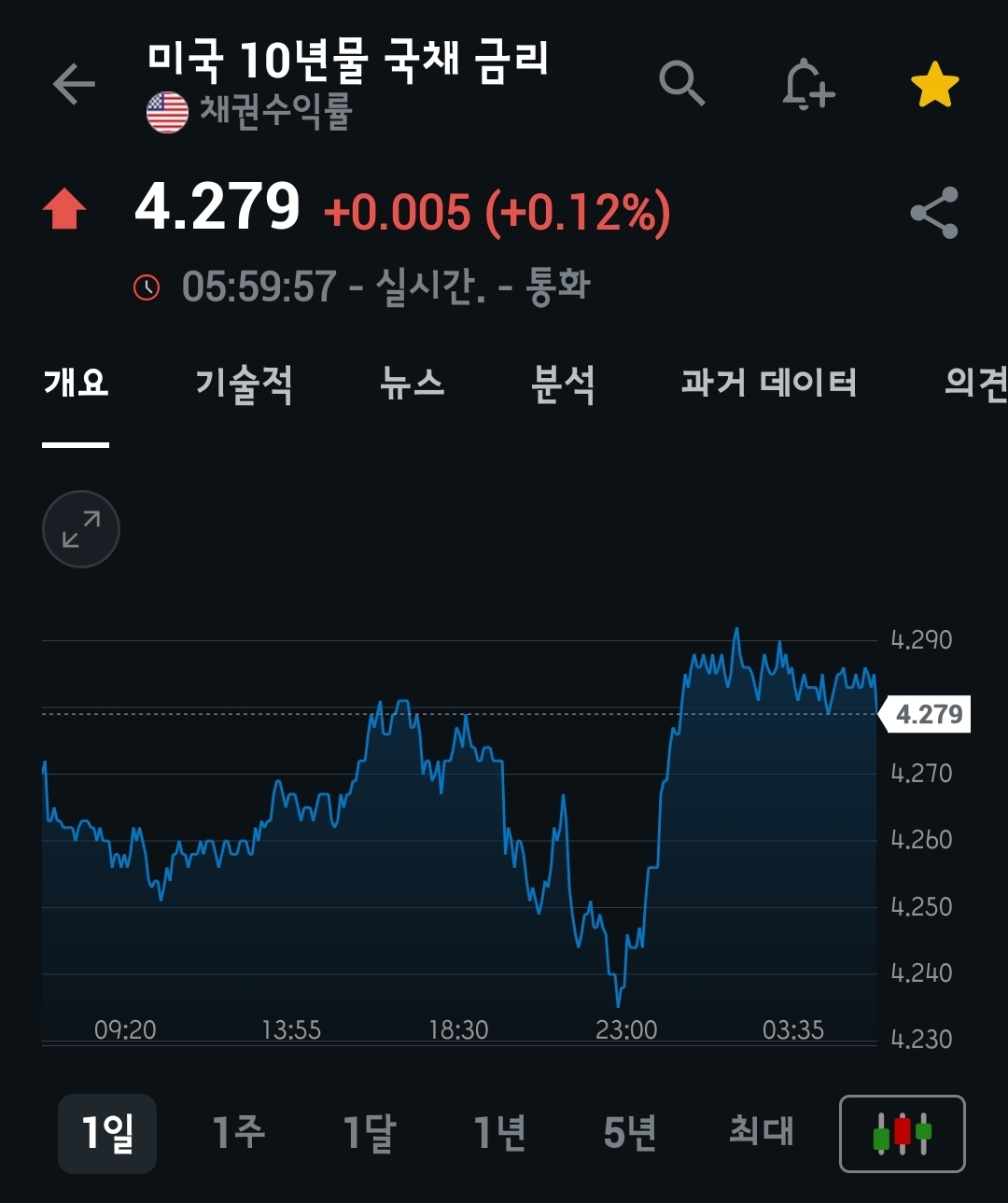Open the 분석 tab
The height and width of the screenshot is (1203, 1008).
(x=562, y=383)
